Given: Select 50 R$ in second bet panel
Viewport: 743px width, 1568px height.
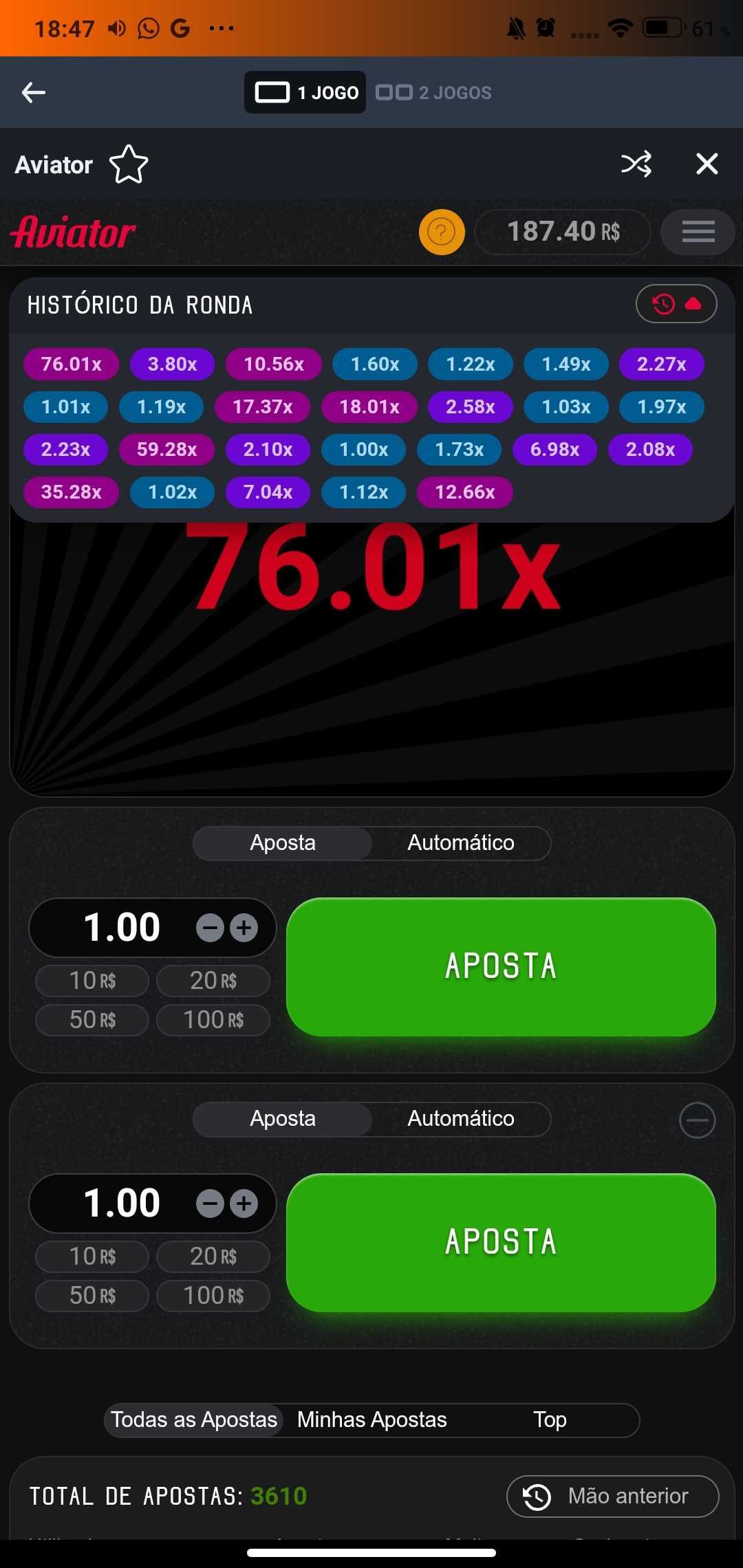Looking at the screenshot, I should [92, 1296].
